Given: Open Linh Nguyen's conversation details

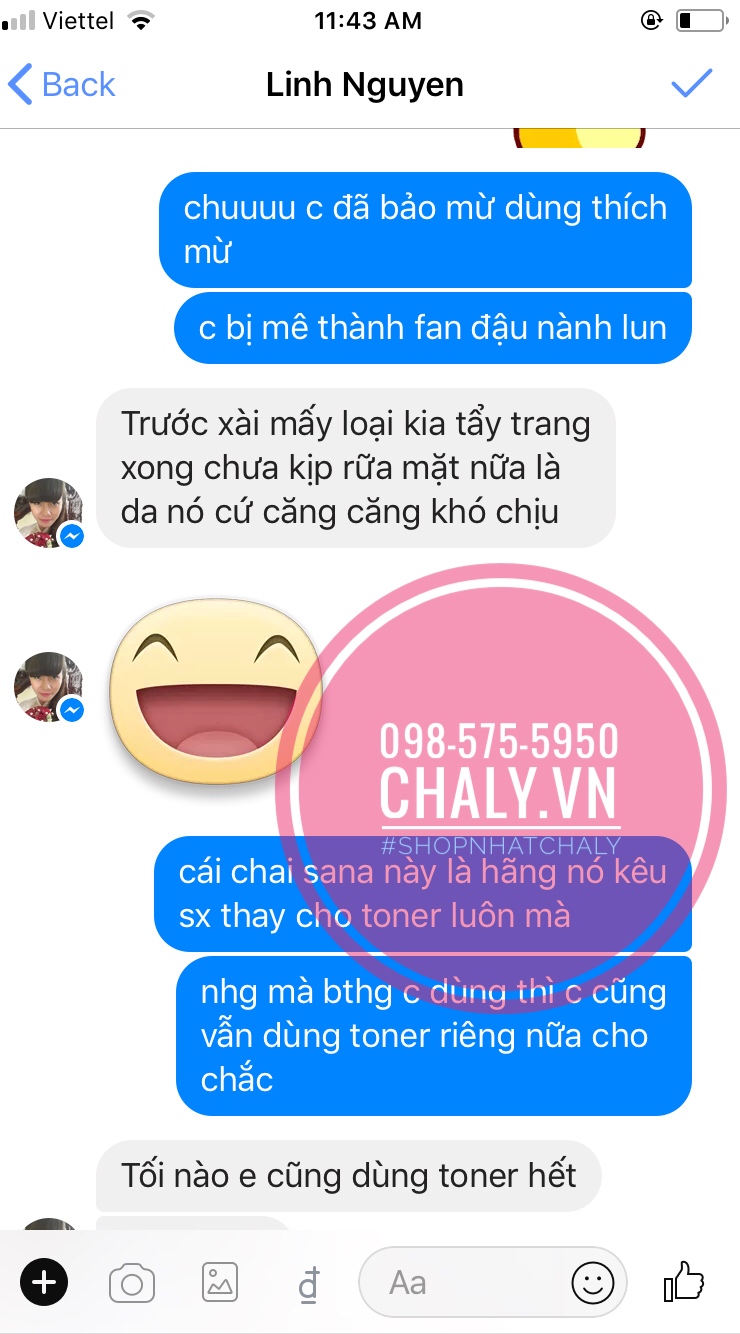Looking at the screenshot, I should (x=364, y=85).
